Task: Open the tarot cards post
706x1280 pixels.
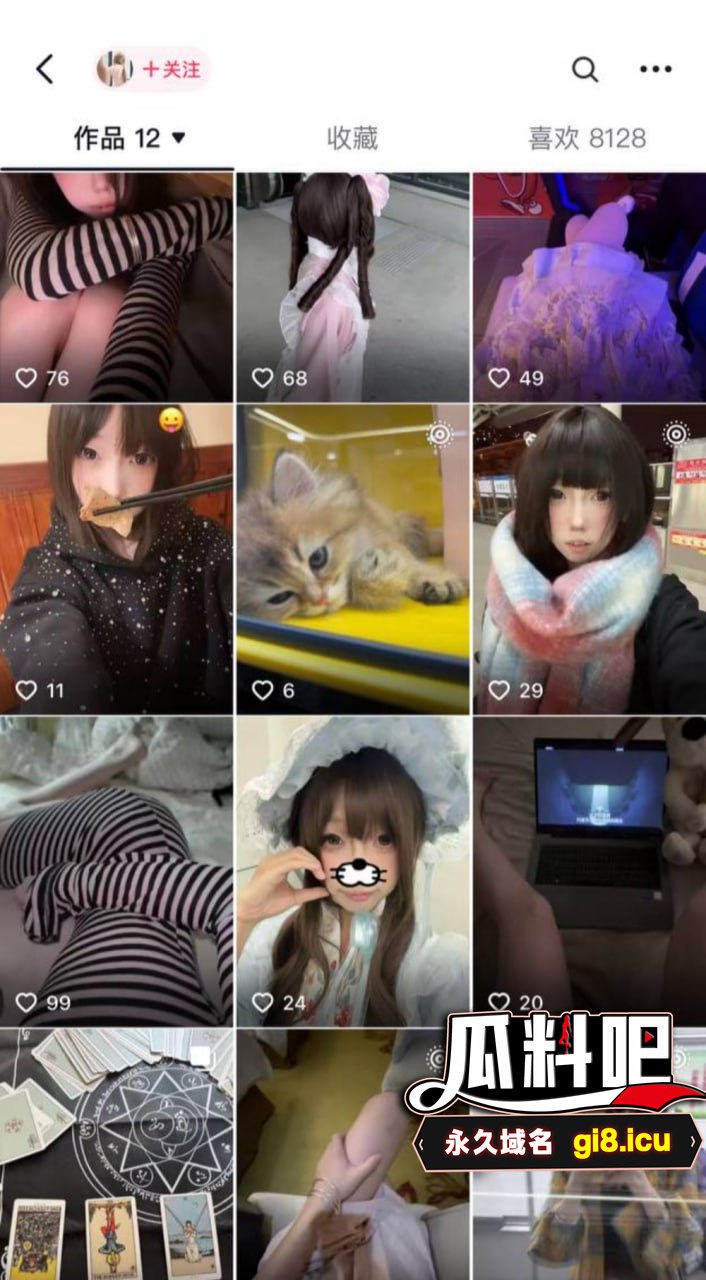Action: click(116, 1155)
